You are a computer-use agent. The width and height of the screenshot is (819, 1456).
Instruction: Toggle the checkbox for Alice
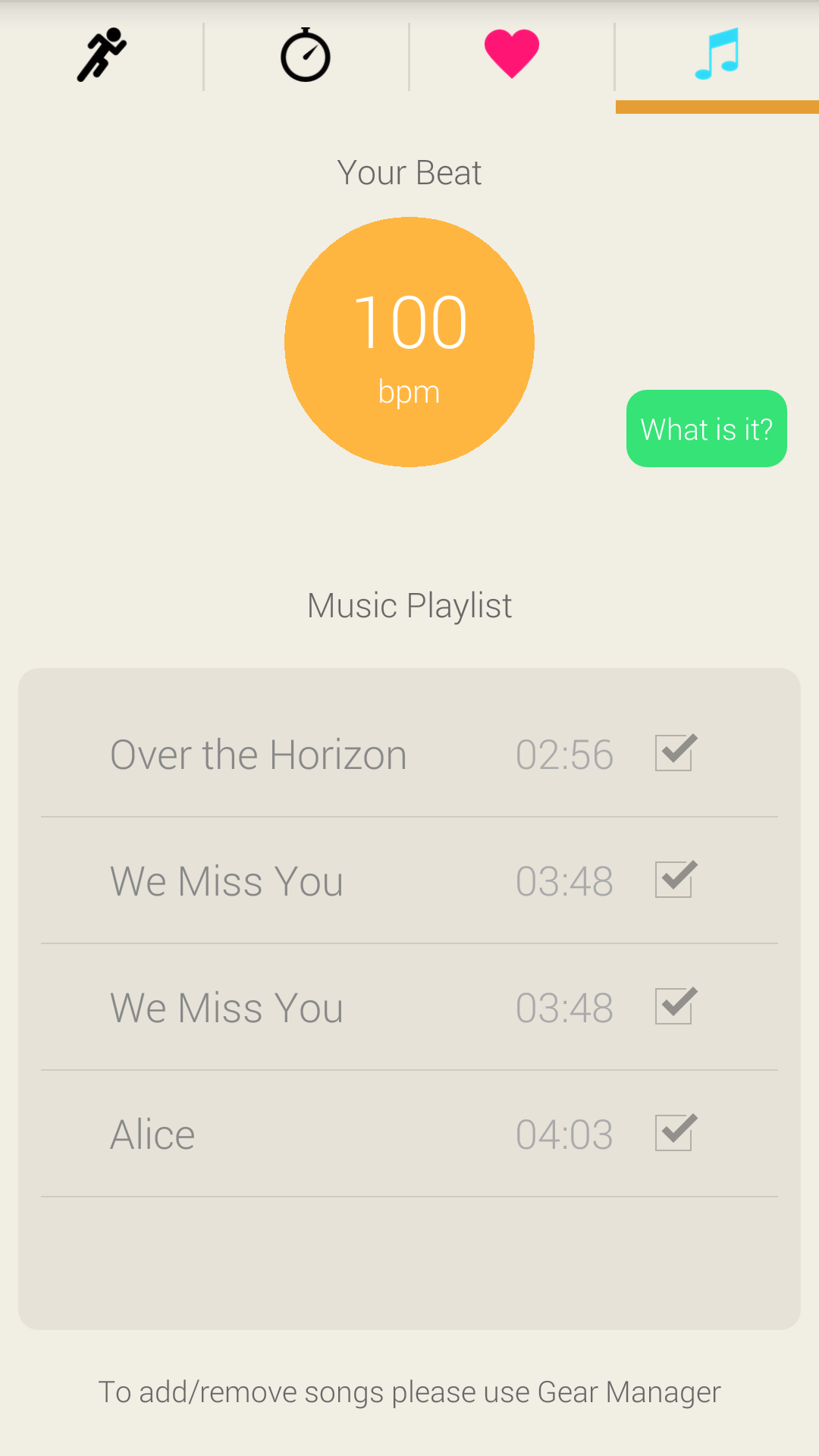point(674,1133)
